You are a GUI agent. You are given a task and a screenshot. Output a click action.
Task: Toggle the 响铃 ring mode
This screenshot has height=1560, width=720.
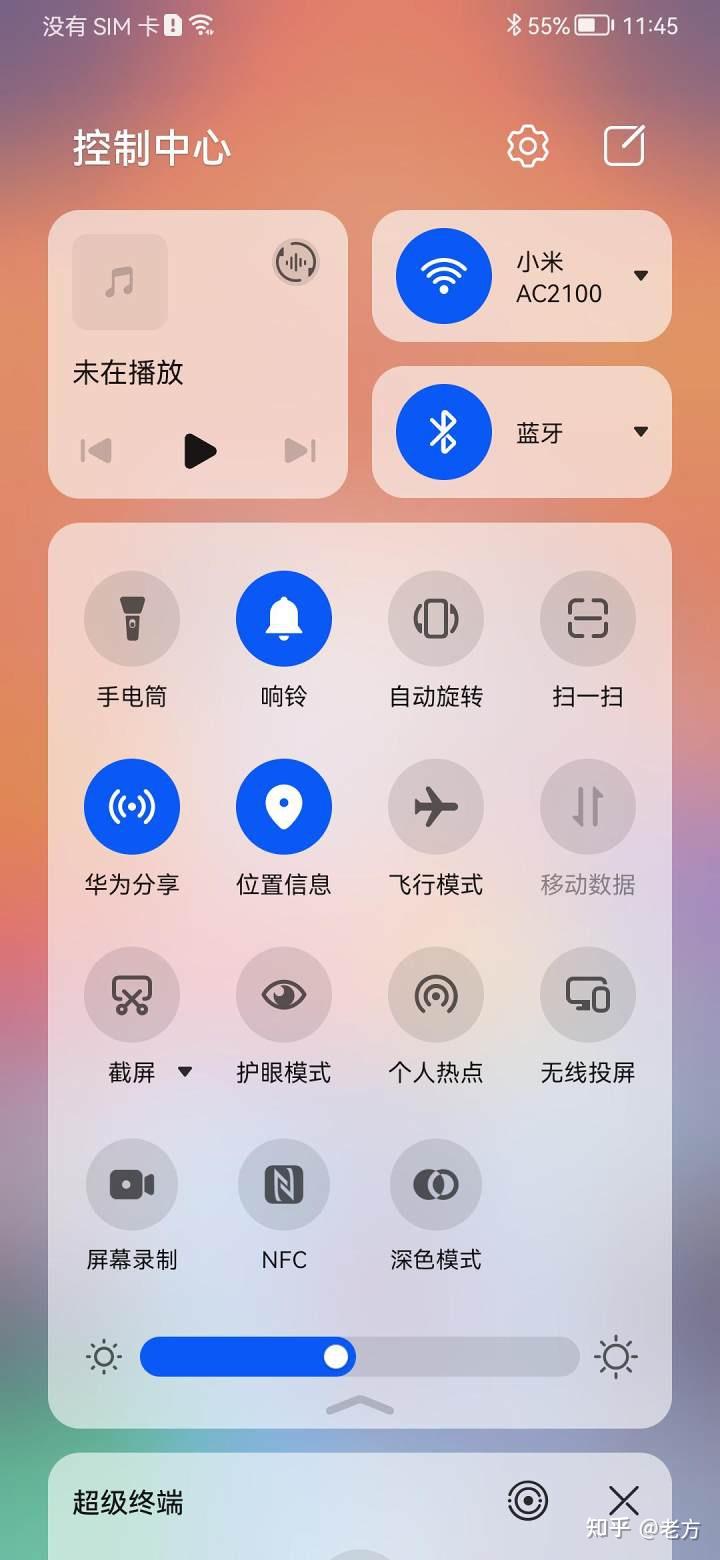point(284,618)
